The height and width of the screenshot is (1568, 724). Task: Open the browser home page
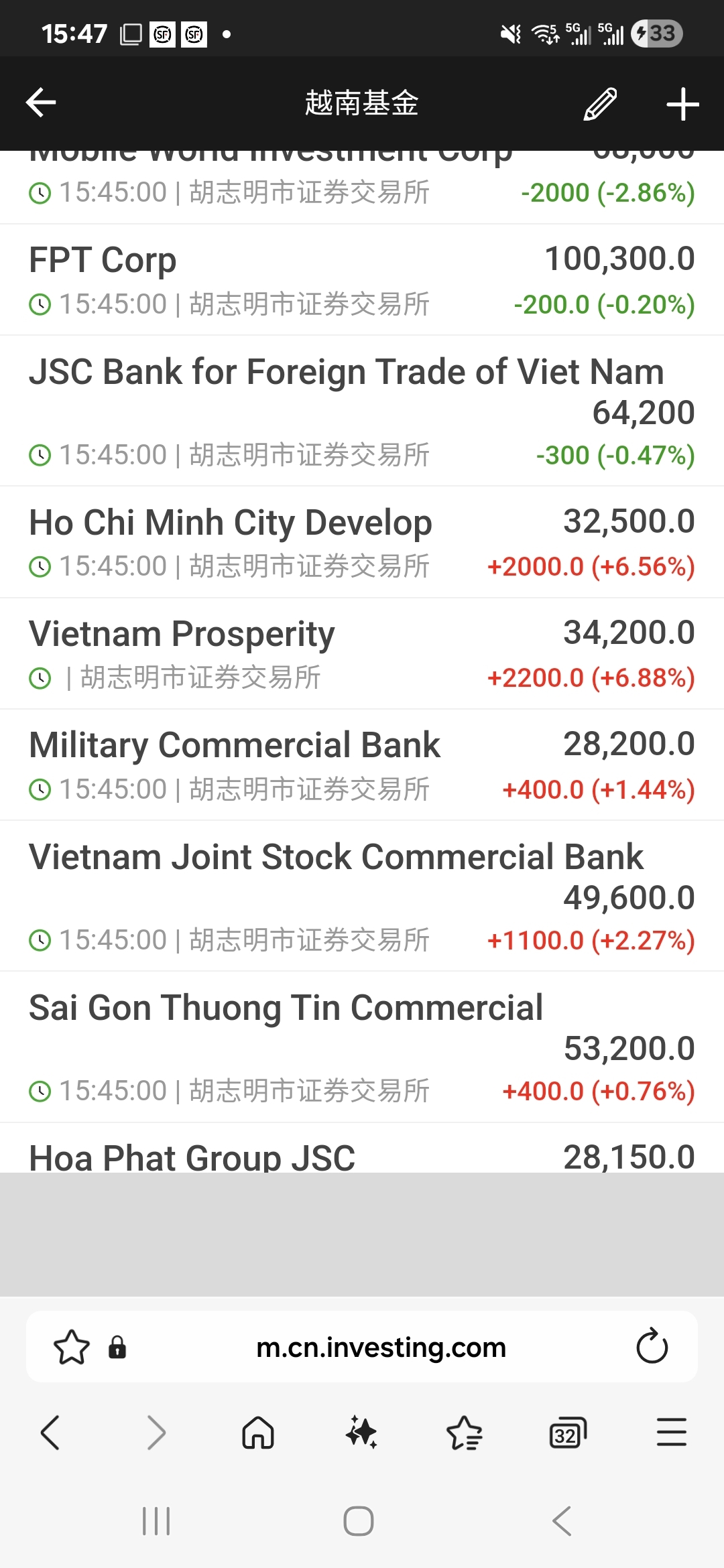(x=258, y=1433)
